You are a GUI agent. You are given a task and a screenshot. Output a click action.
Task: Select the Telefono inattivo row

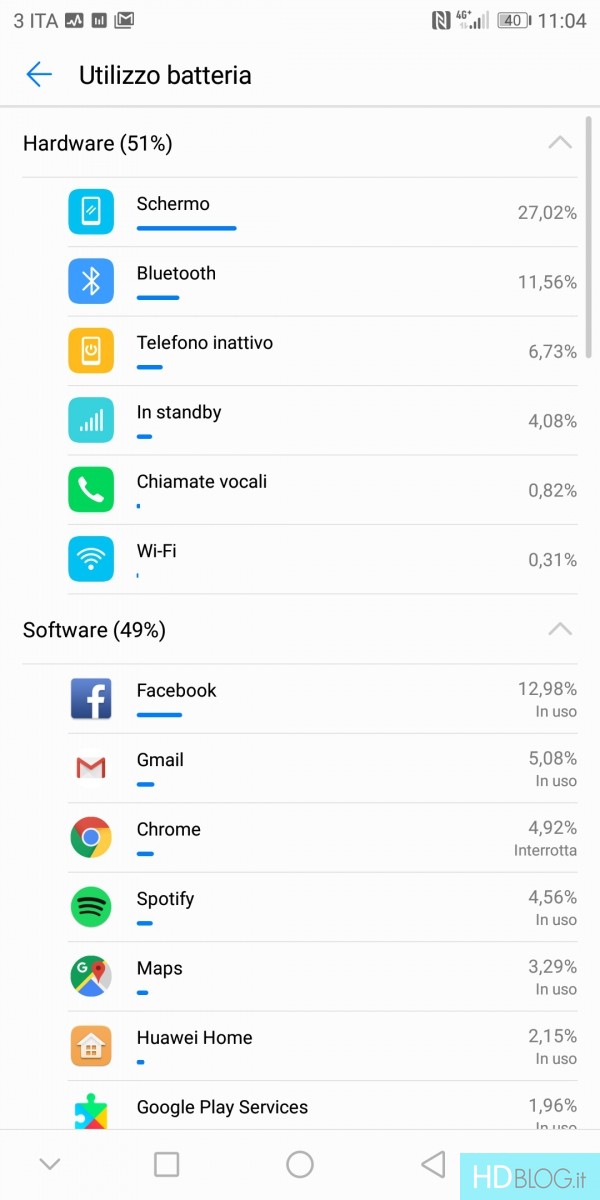click(320, 351)
